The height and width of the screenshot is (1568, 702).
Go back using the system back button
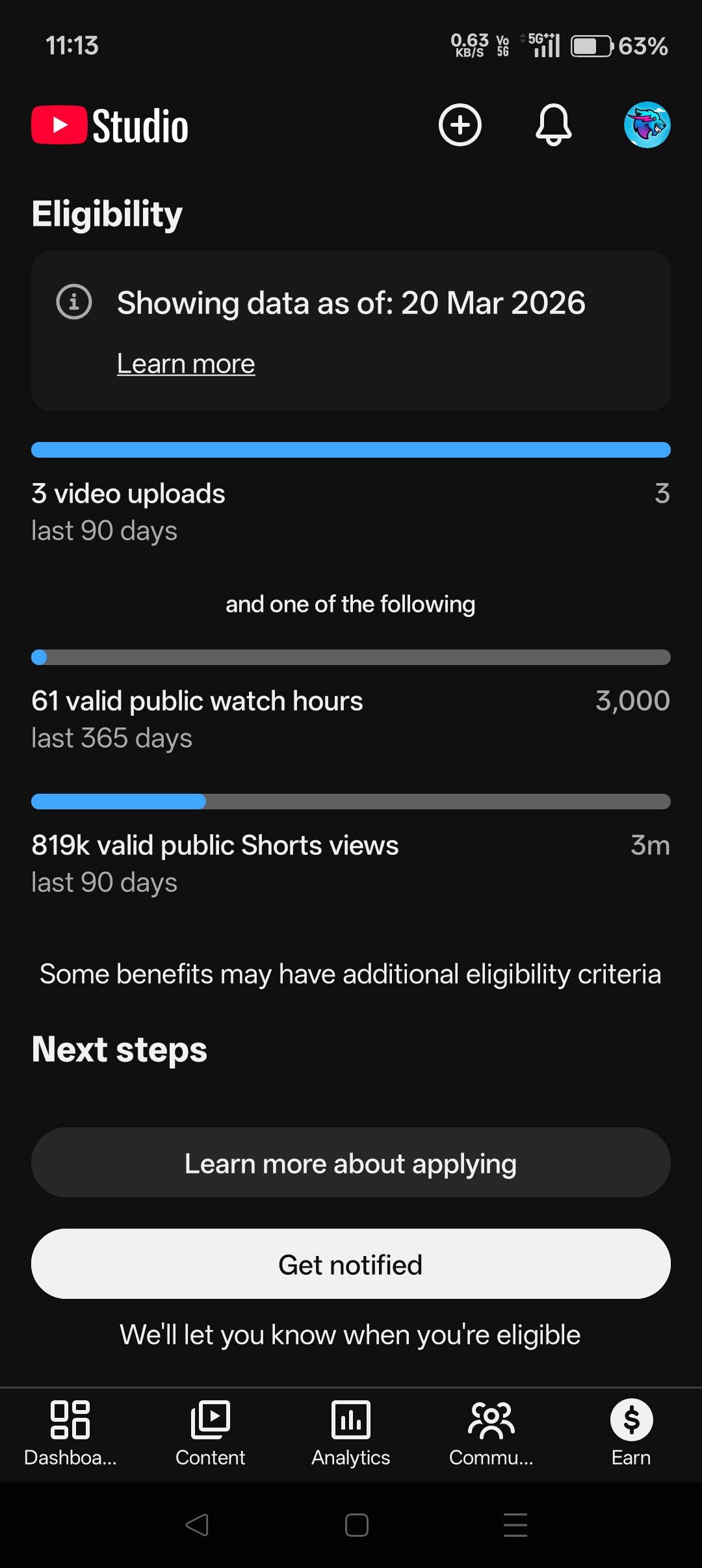point(197,1525)
